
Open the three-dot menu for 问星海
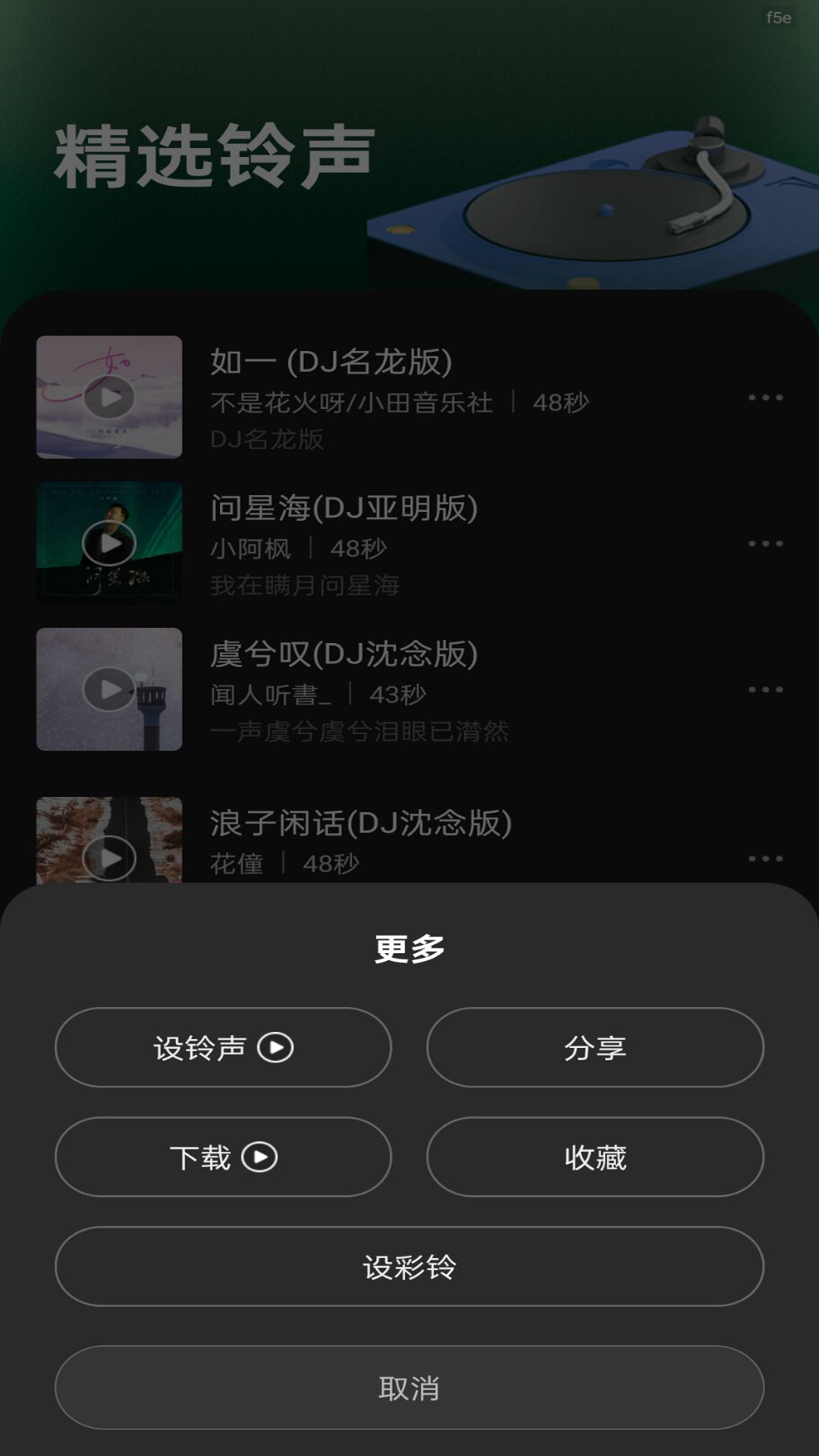764,543
